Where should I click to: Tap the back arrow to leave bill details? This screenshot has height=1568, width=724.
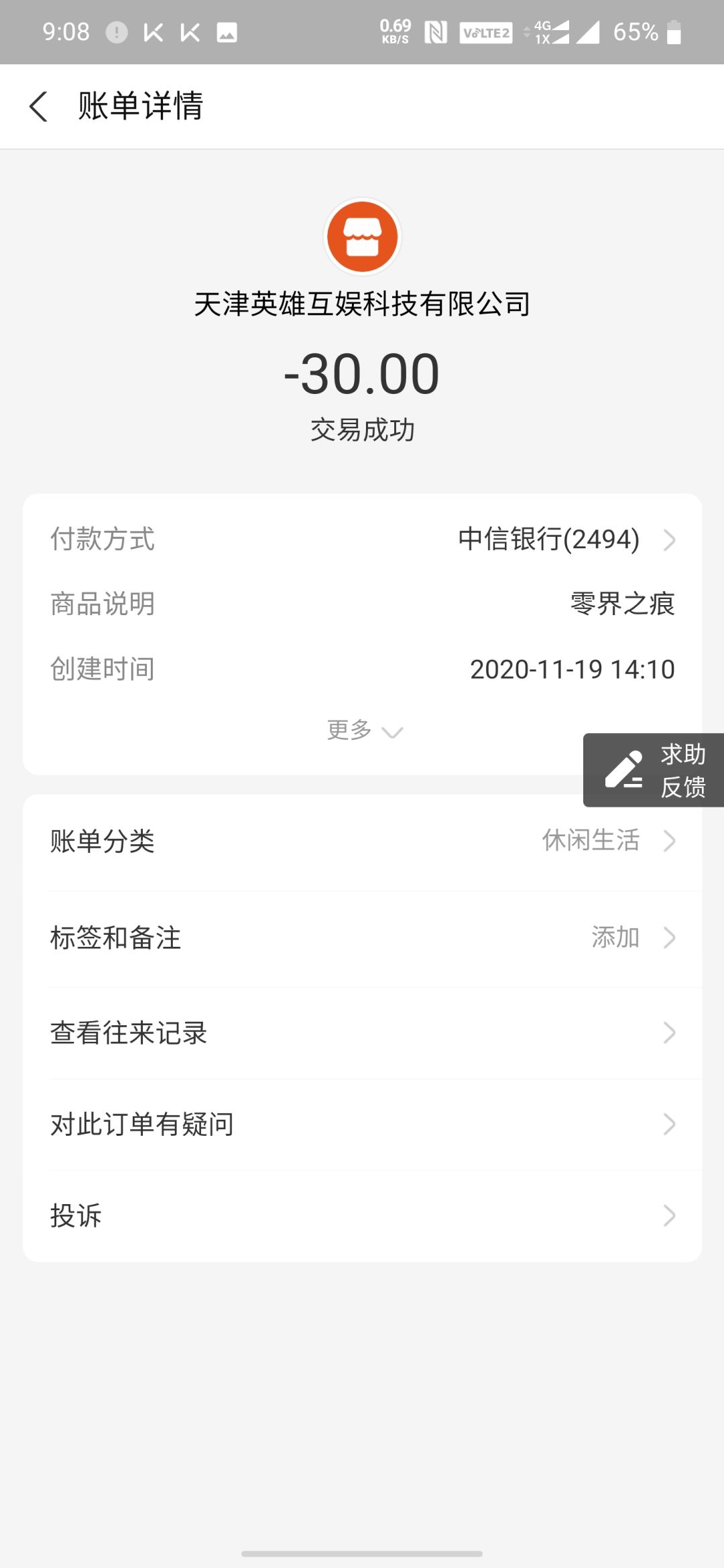pos(38,107)
